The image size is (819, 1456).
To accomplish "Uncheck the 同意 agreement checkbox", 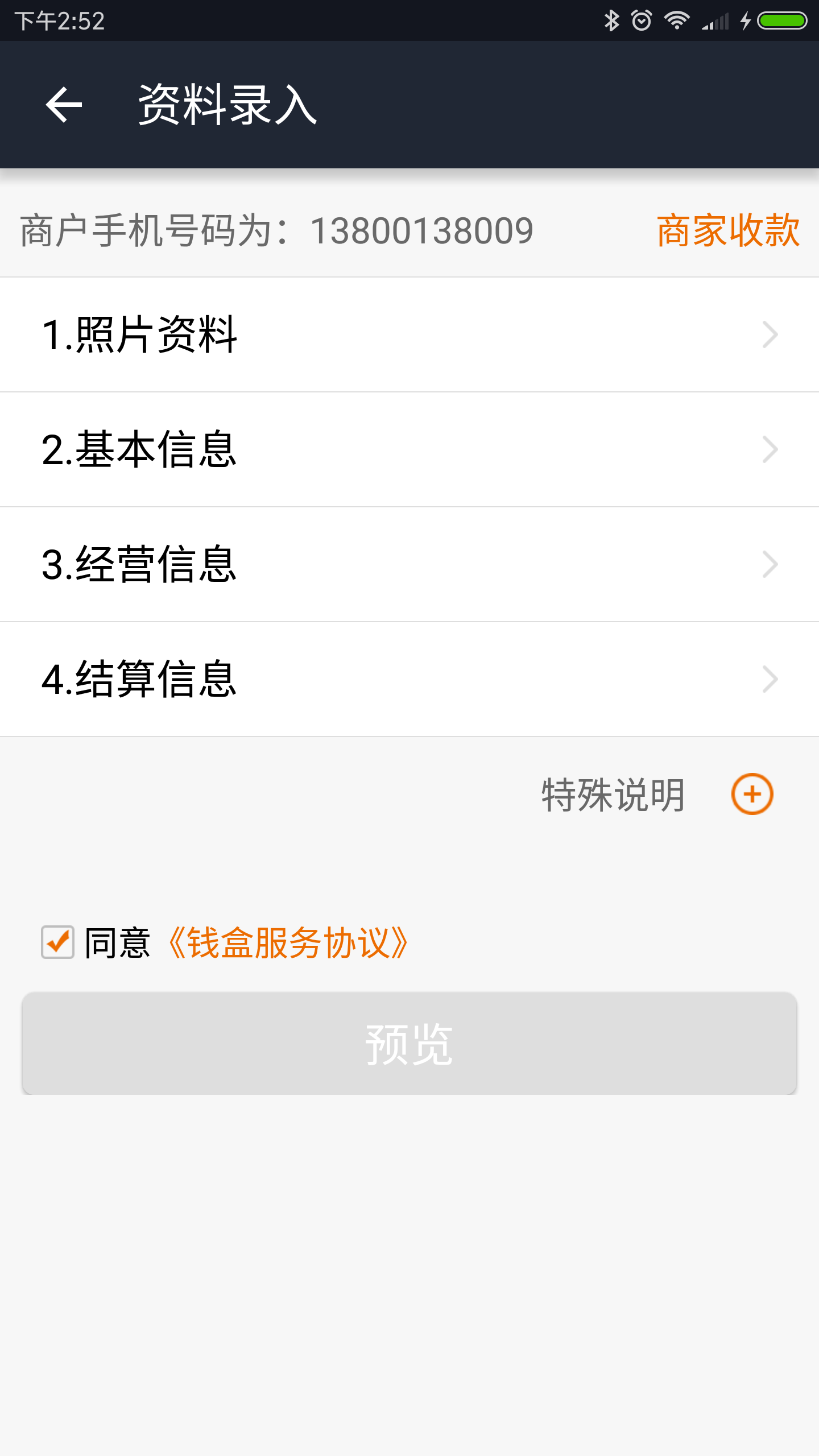I will coord(57,942).
